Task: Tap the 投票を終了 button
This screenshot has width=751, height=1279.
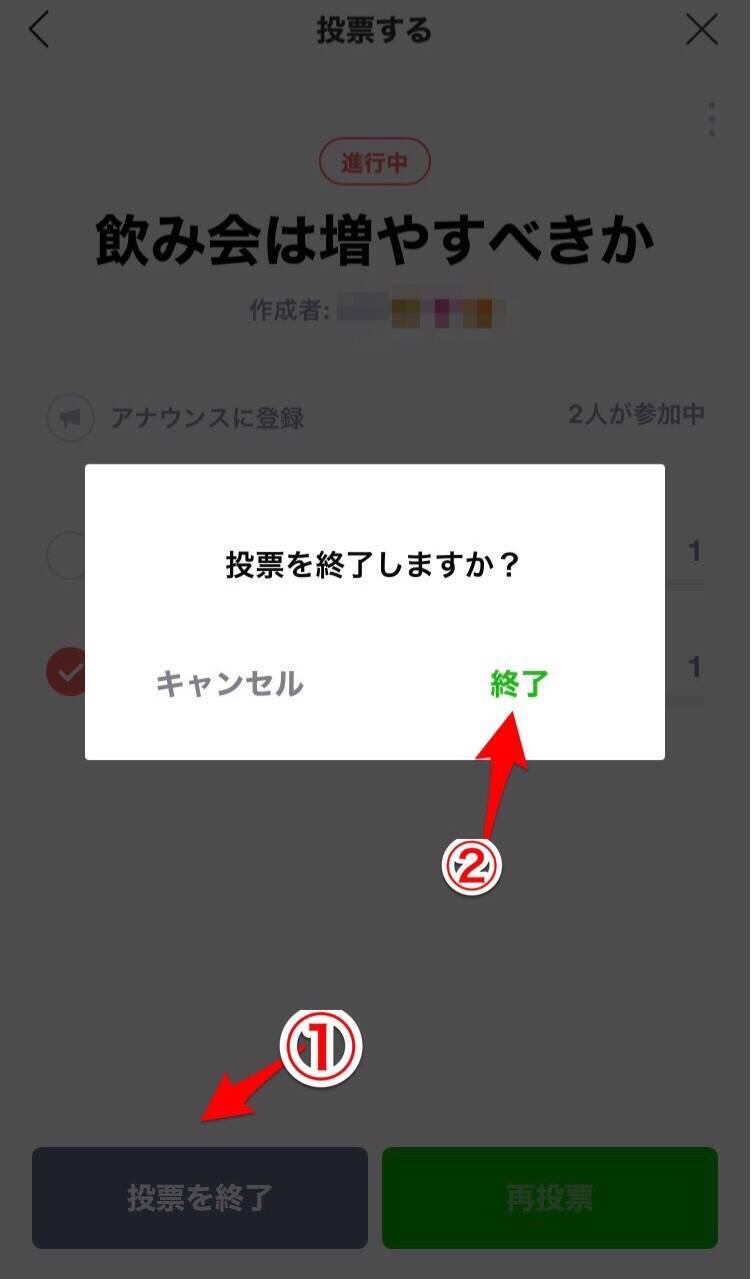Action: (x=200, y=1197)
